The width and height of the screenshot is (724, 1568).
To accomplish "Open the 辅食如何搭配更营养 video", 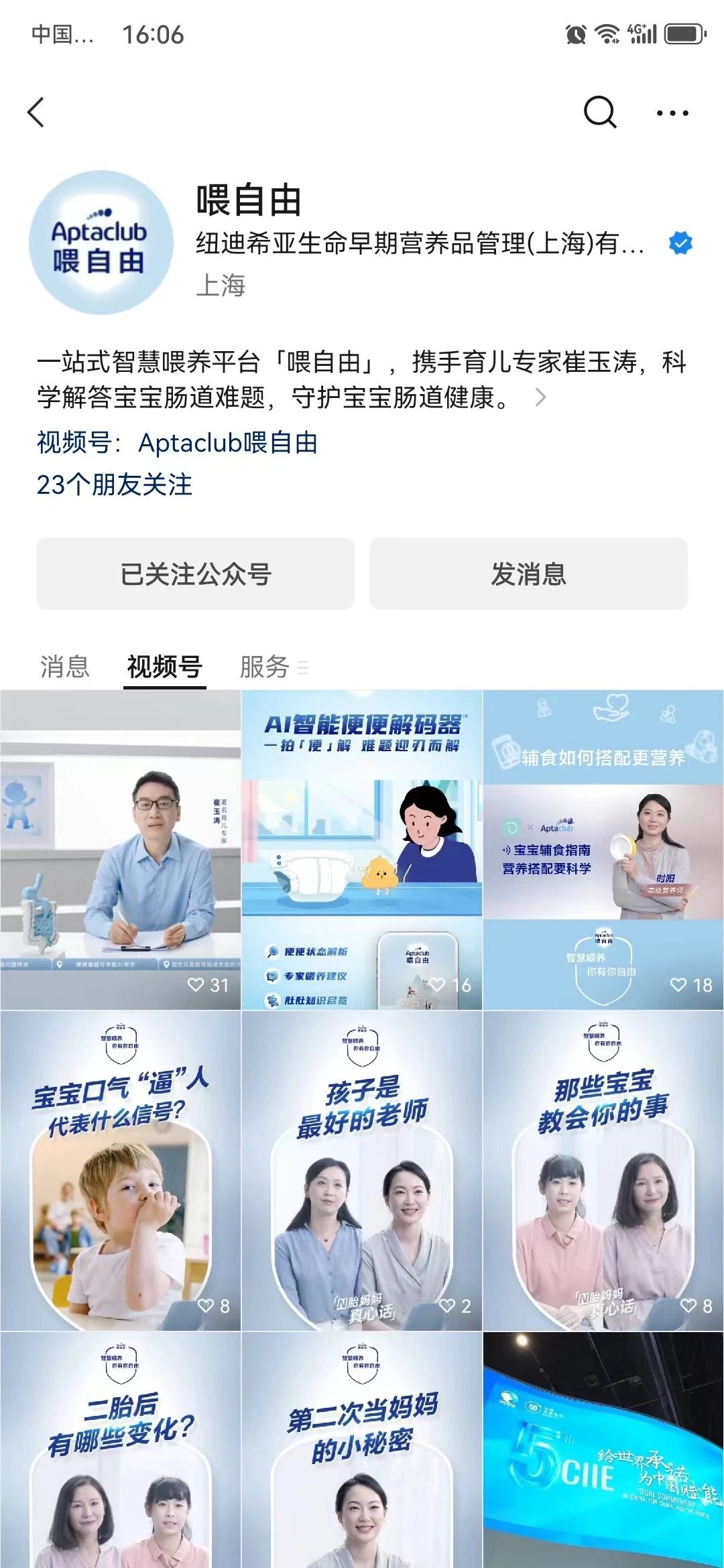I will pos(603,850).
